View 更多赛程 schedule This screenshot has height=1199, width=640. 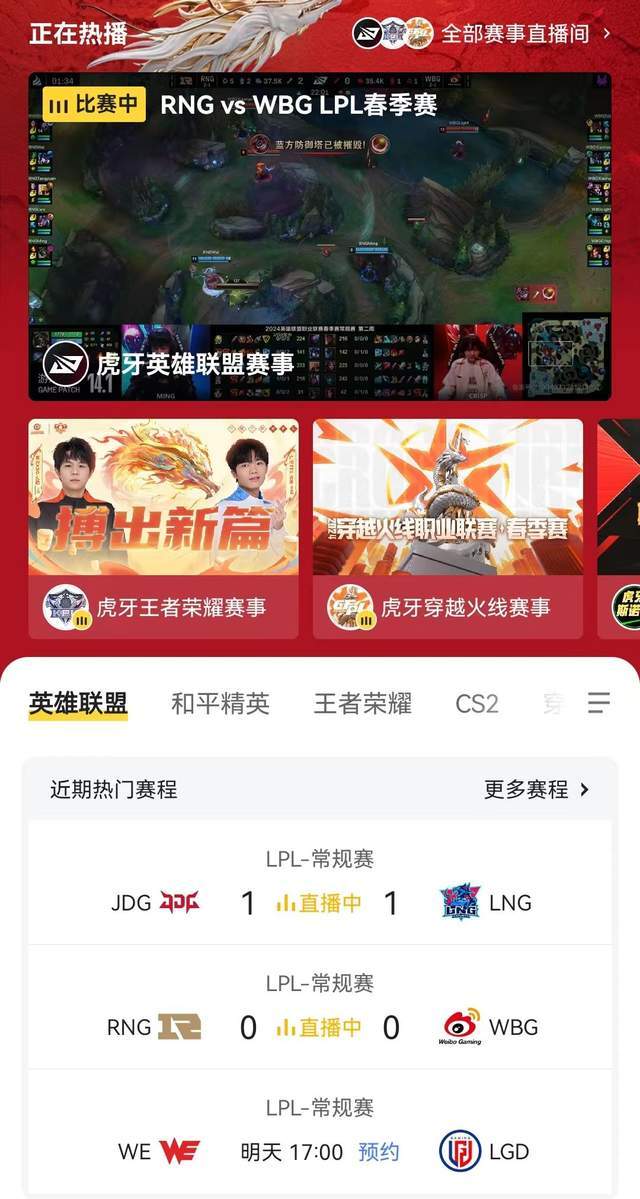pyautogui.click(x=536, y=789)
